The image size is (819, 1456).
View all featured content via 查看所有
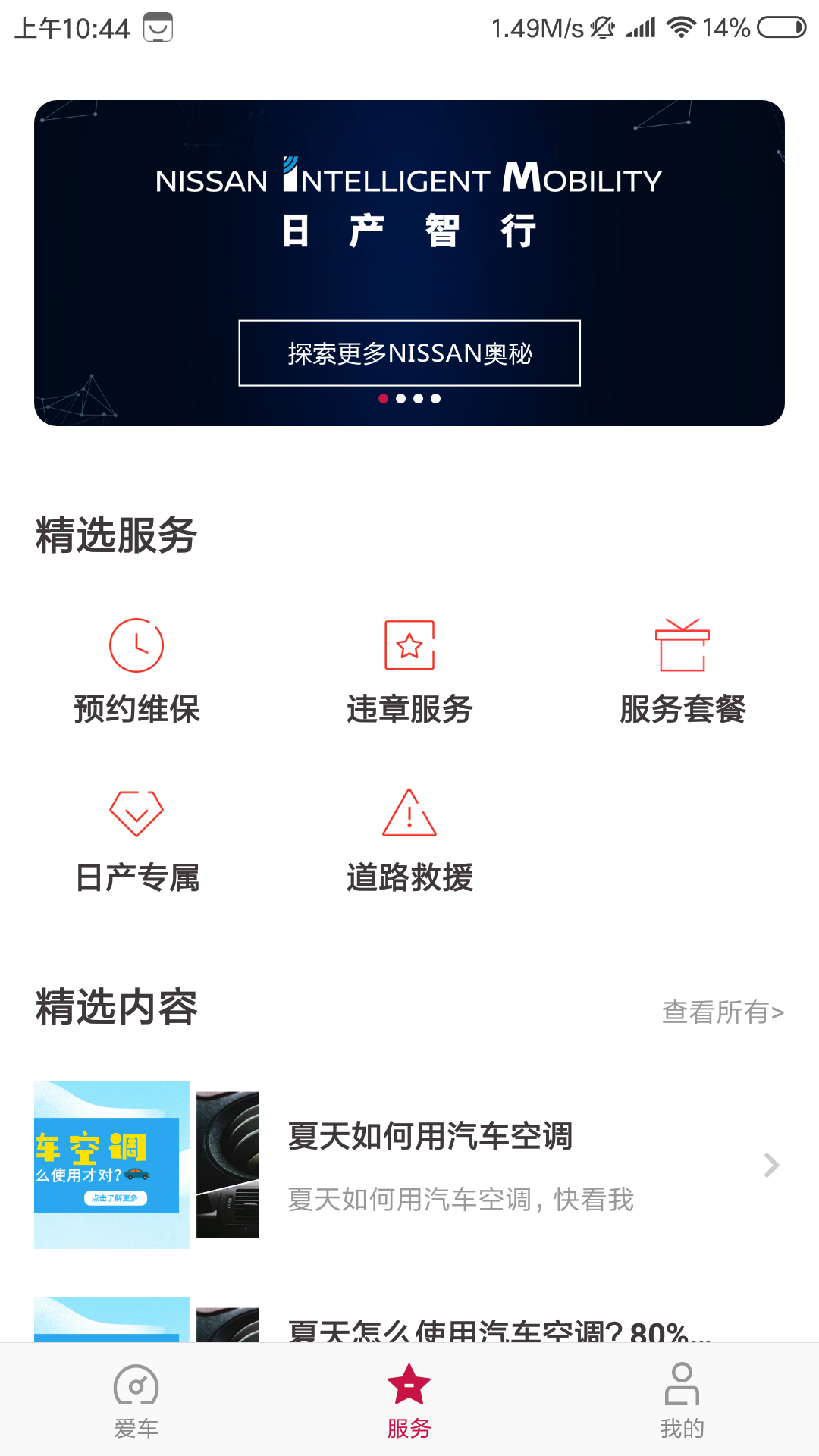pos(722,1012)
